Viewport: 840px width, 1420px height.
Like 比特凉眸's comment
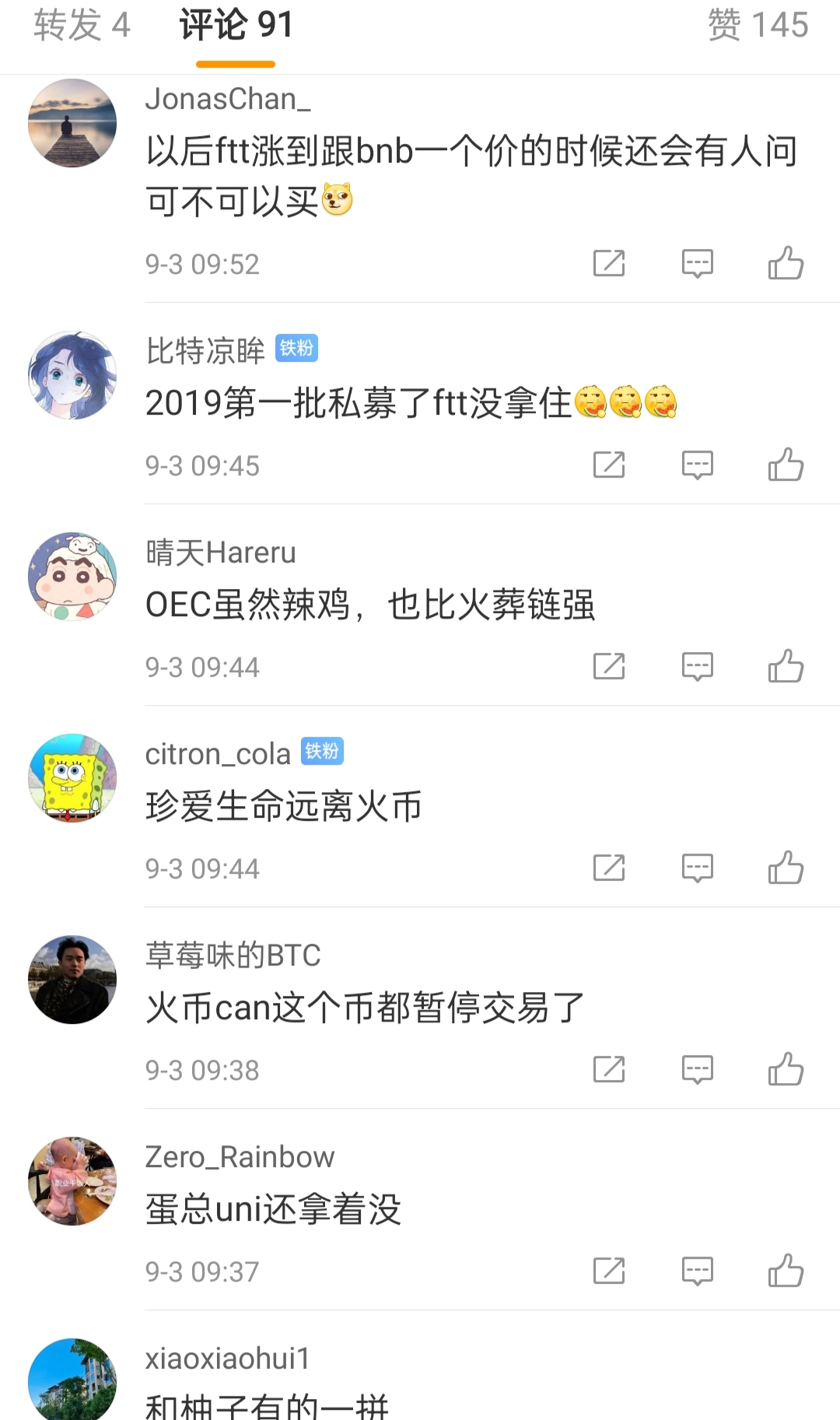point(786,465)
